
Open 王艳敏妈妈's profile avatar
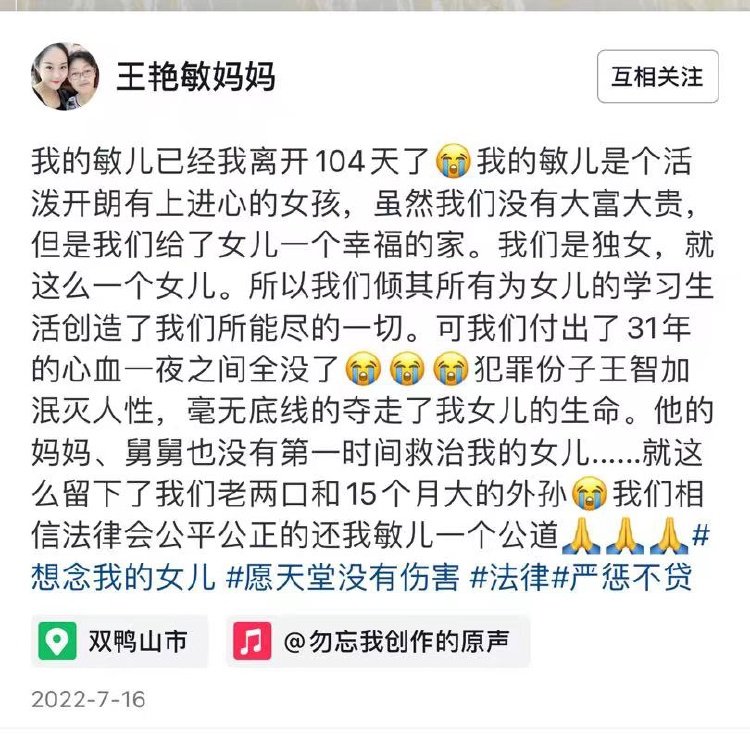66,77
